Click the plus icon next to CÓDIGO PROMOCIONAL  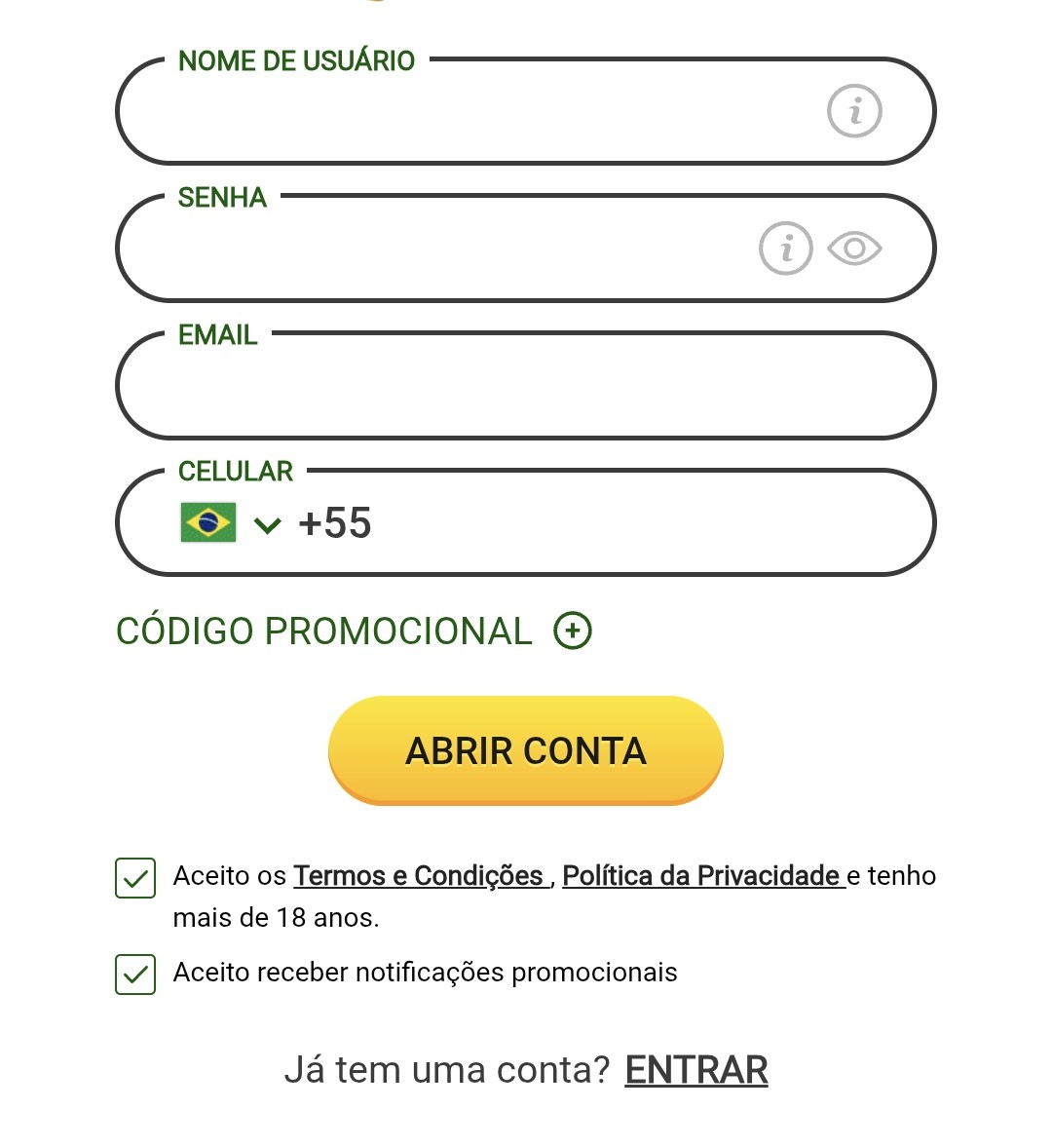[574, 631]
